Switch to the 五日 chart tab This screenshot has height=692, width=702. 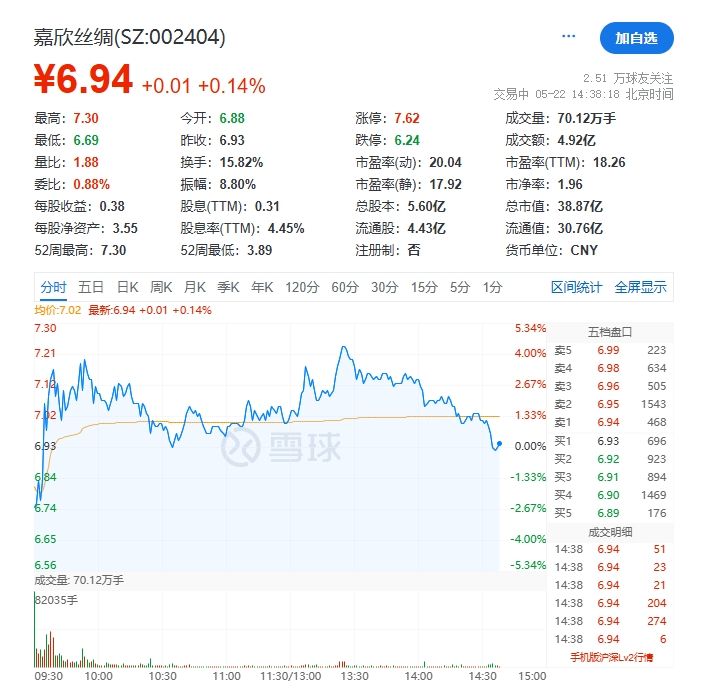[x=91, y=287]
